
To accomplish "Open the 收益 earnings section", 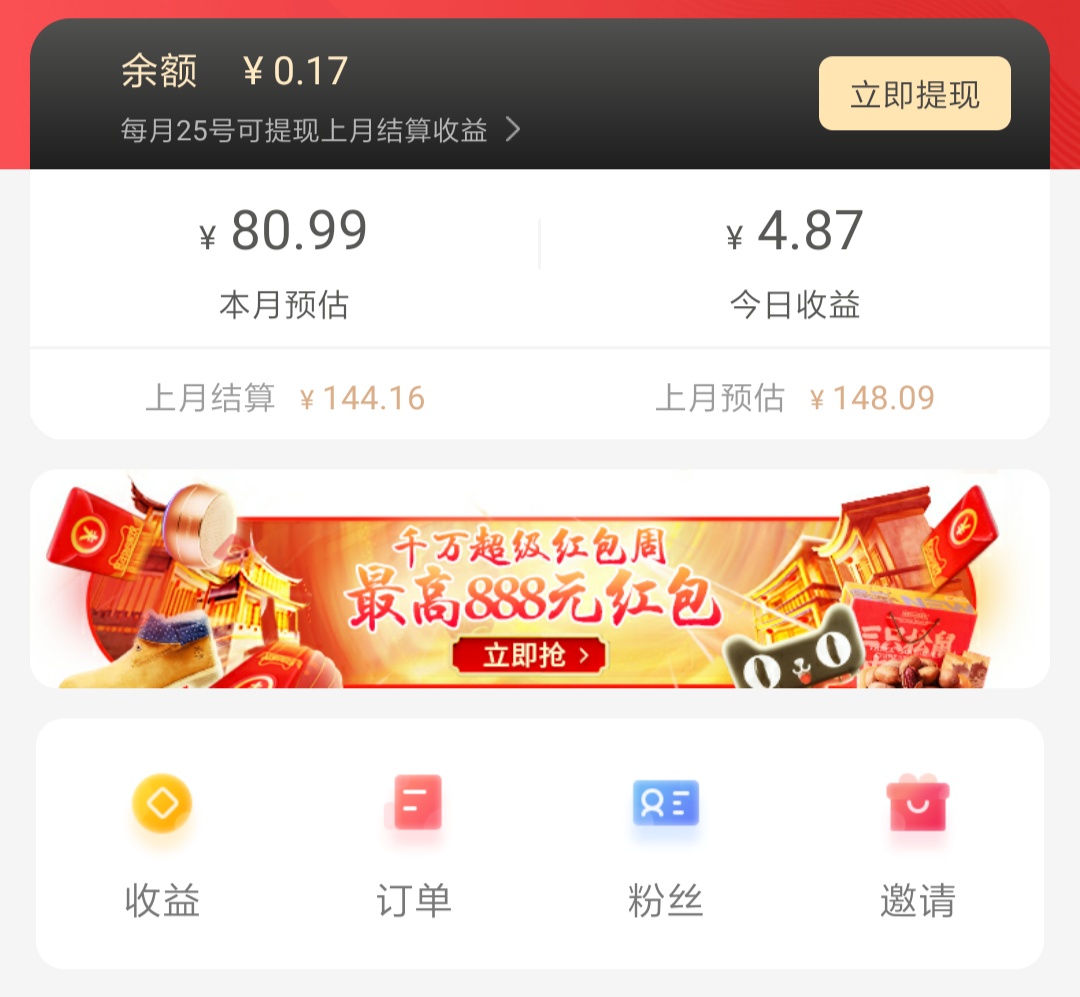I will (x=162, y=845).
